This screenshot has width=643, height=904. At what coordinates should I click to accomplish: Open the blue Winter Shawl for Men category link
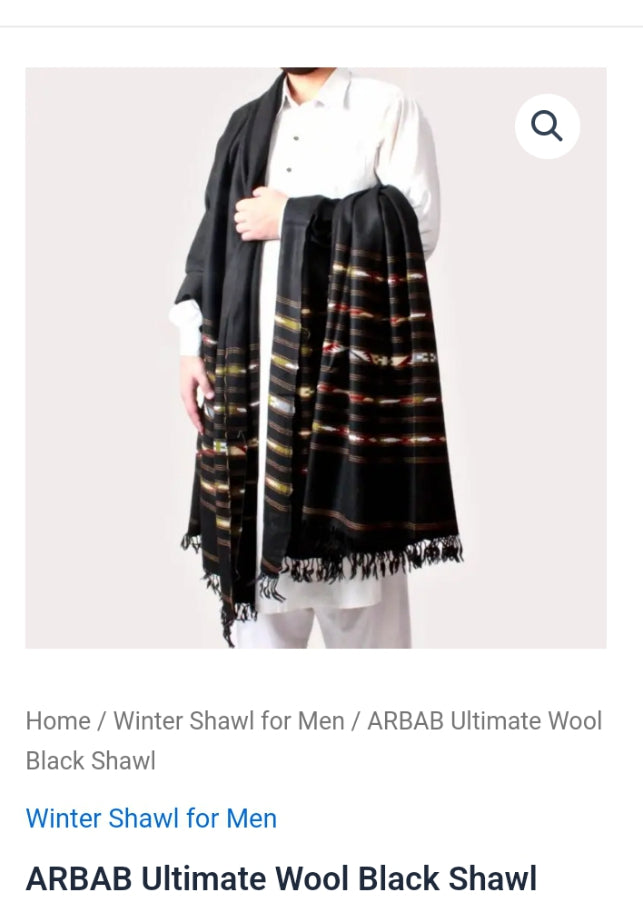click(x=151, y=818)
